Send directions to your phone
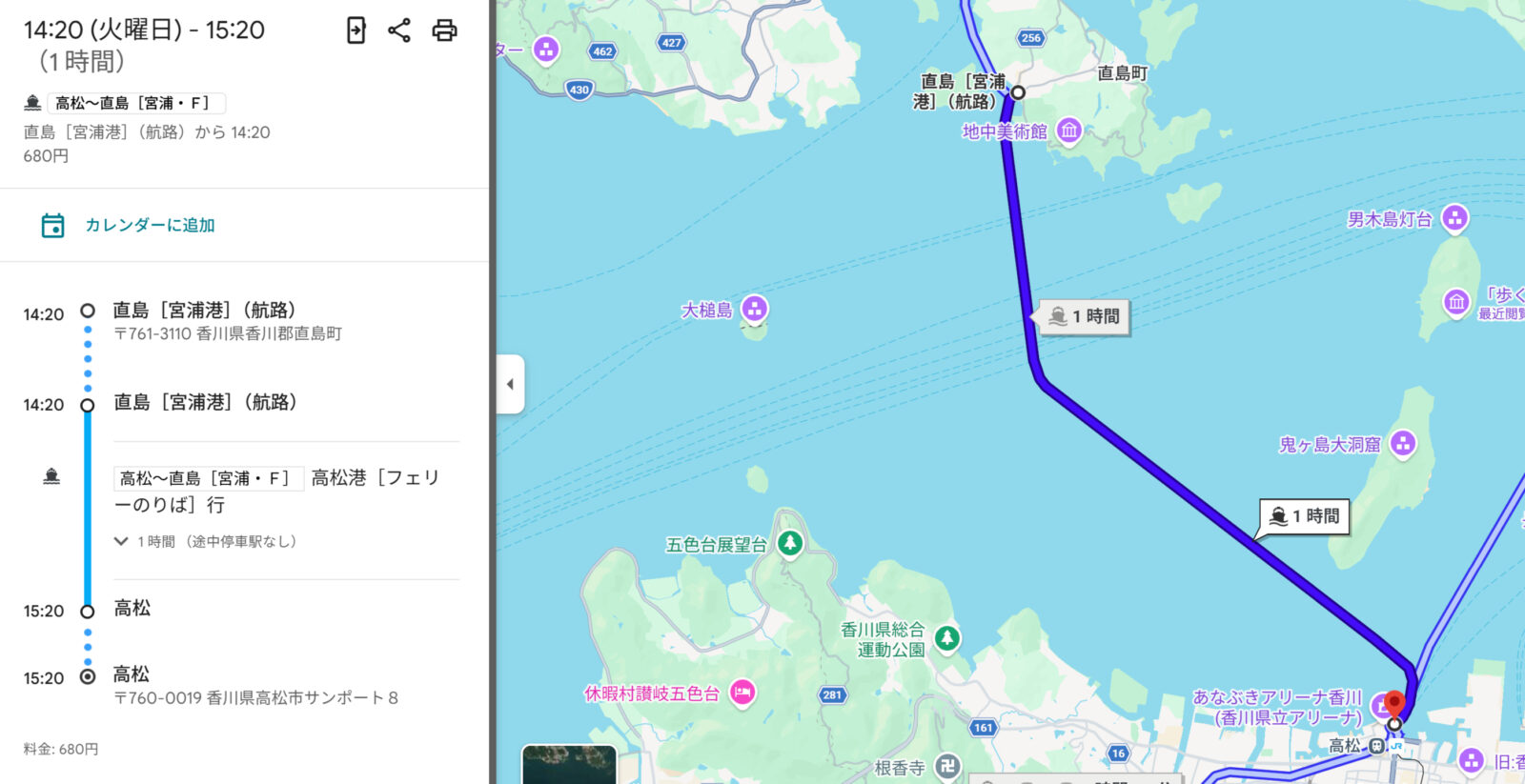The height and width of the screenshot is (784, 1525). tap(356, 30)
